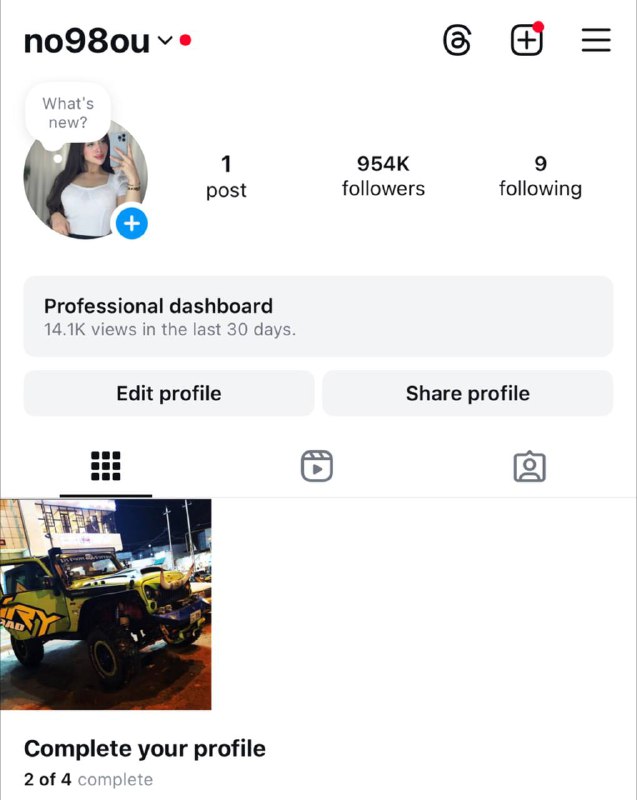637x800 pixels.
Task: View the 9 following list
Action: 540,176
